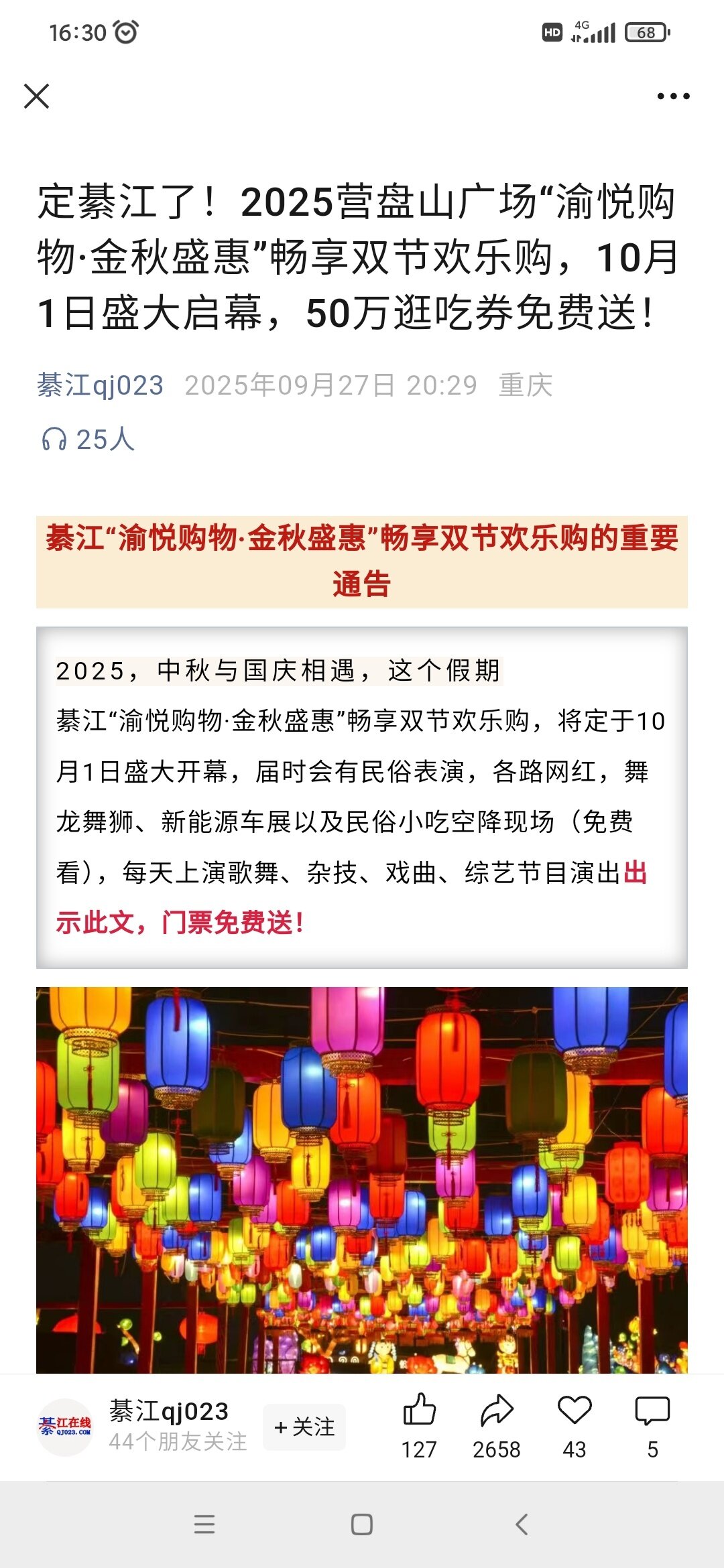Follow 綦江qj023 with the 关注 button
Screen dimensions: 724x1568
pos(304,1427)
